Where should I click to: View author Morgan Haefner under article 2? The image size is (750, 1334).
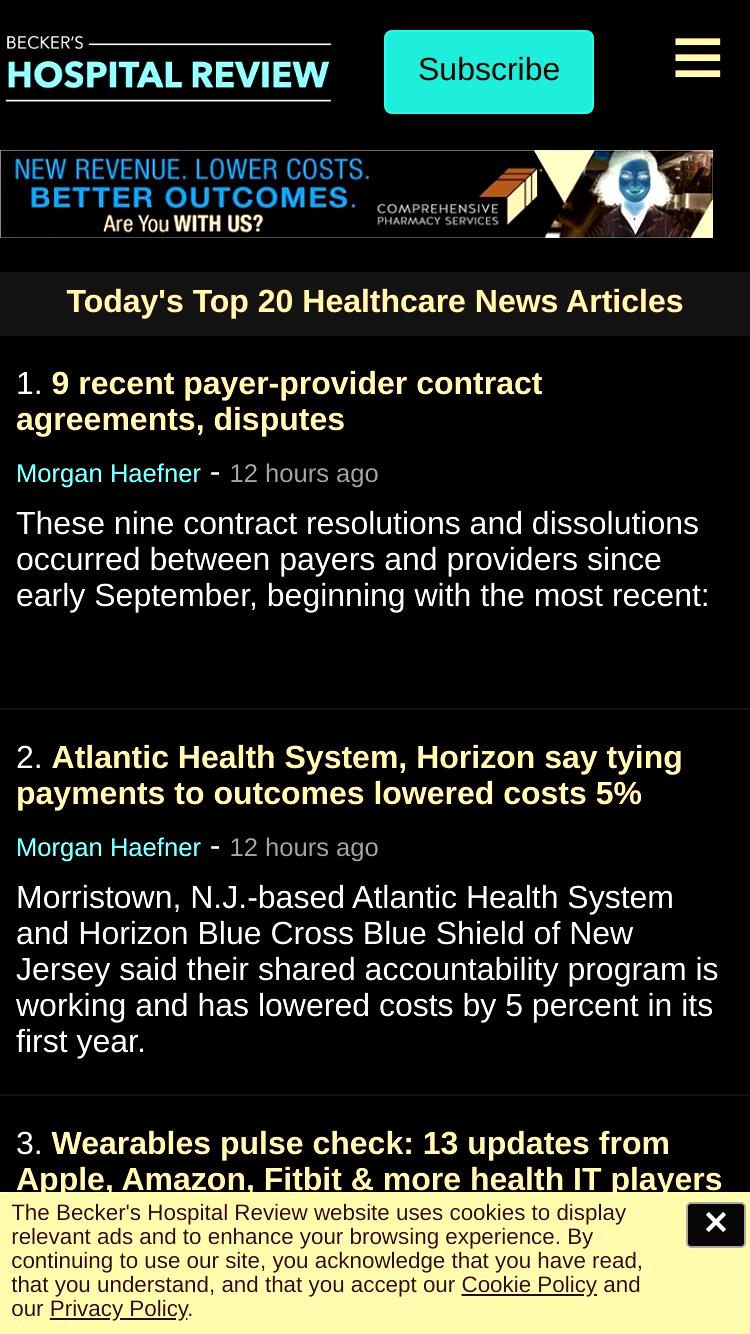(x=108, y=847)
